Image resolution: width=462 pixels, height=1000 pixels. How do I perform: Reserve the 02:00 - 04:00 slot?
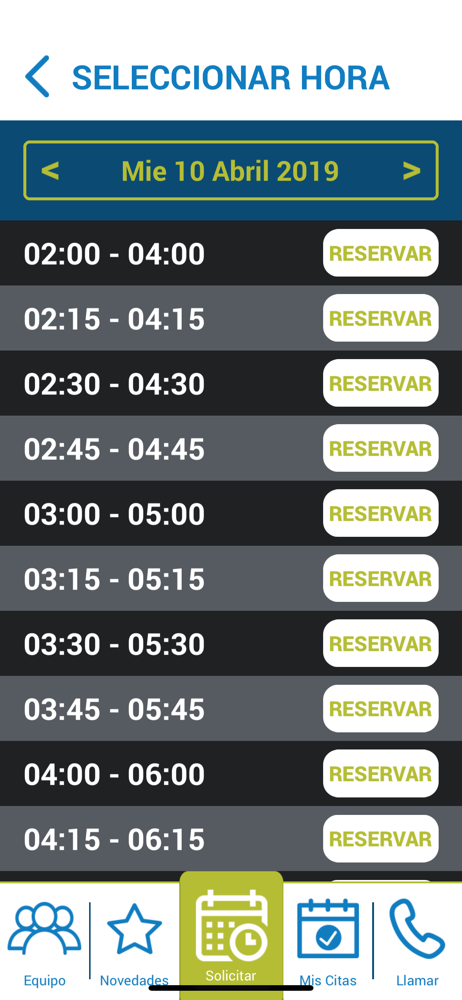click(x=380, y=253)
